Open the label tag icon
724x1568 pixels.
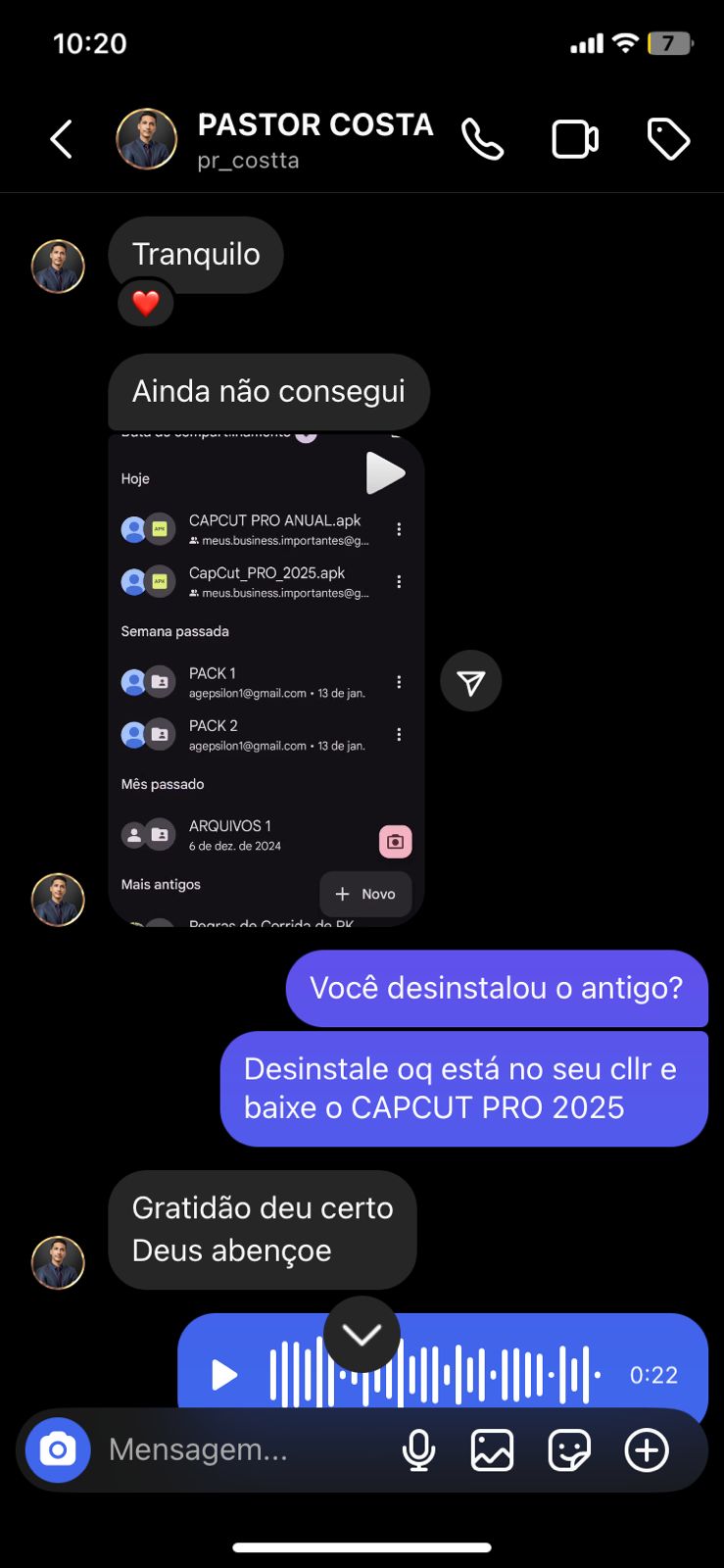coord(668,139)
